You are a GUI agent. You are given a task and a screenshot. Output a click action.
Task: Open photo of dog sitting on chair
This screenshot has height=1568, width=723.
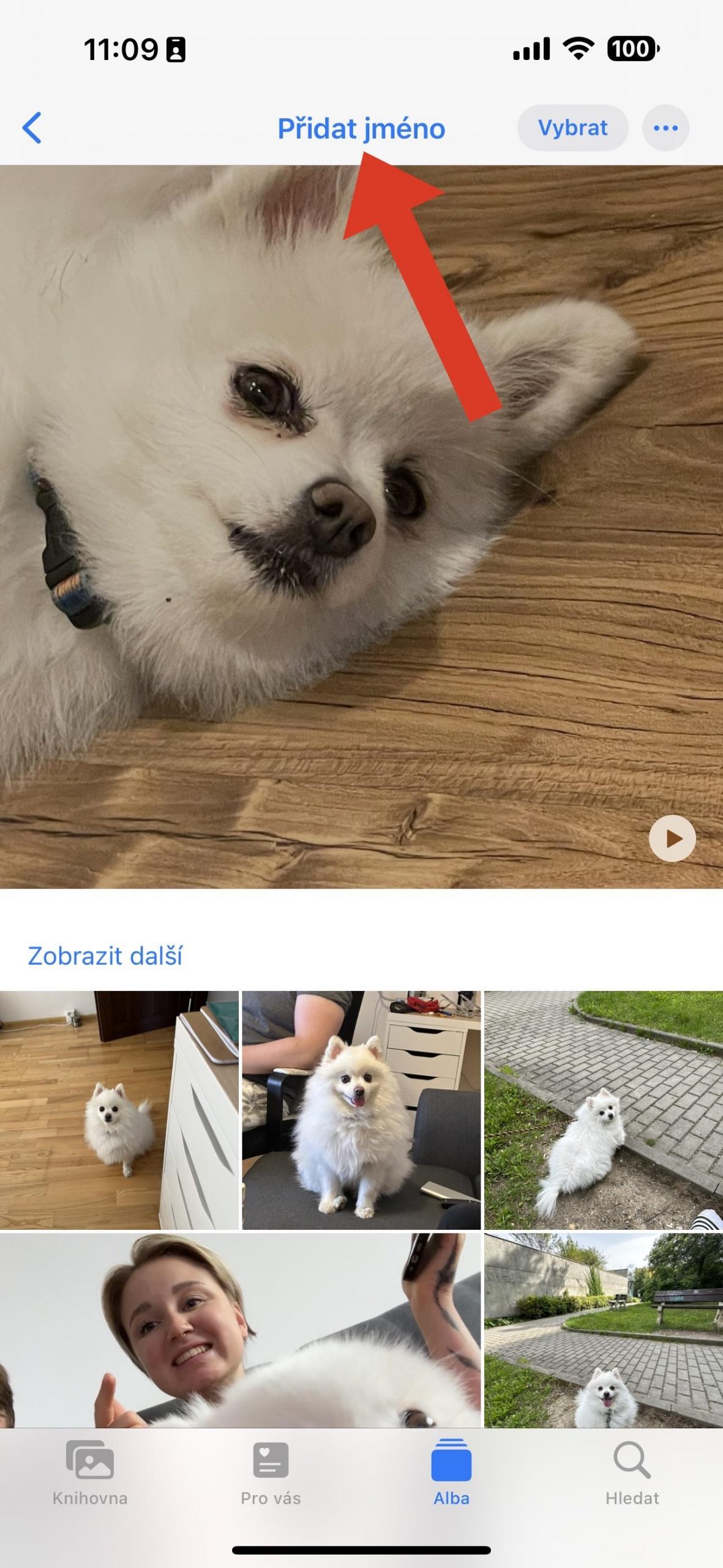click(x=361, y=1110)
